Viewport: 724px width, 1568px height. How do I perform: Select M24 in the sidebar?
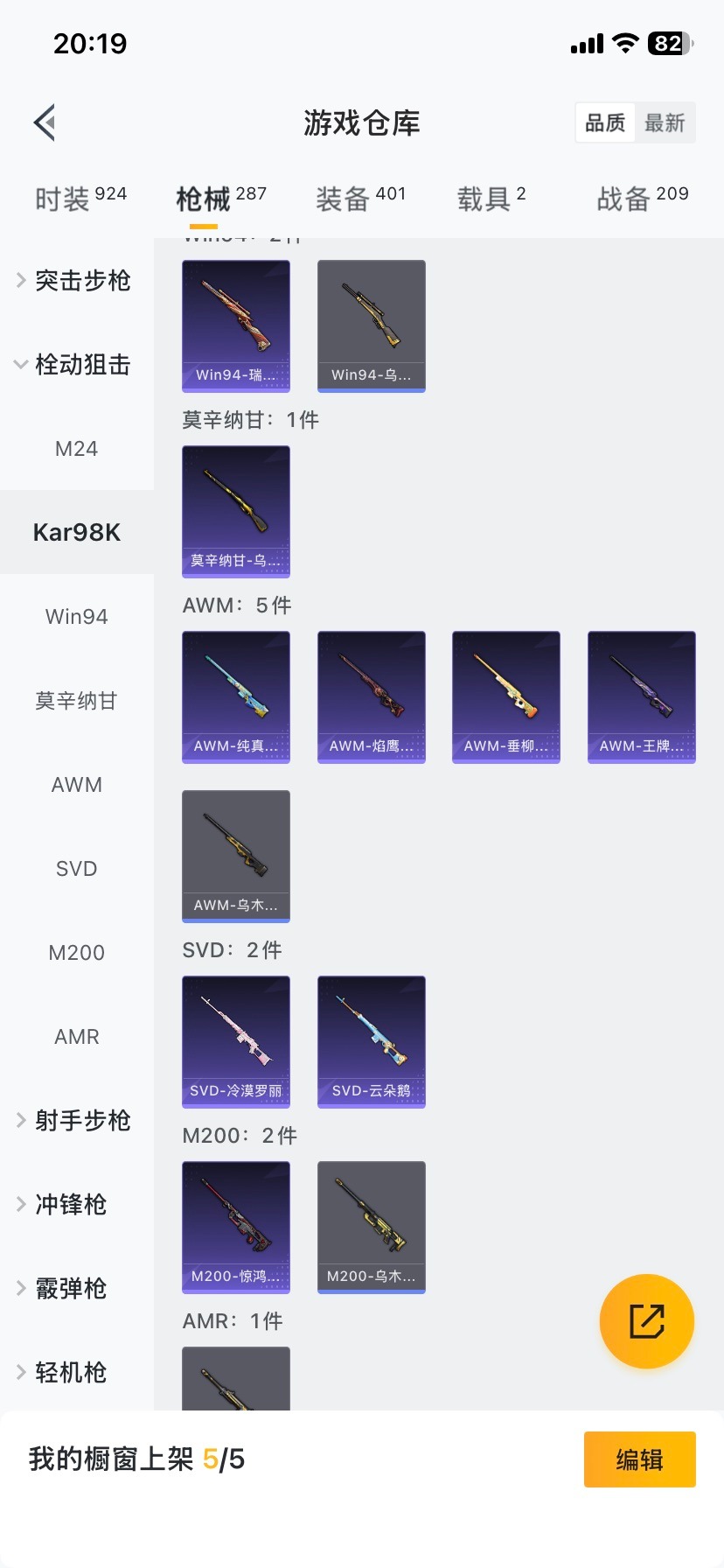(x=76, y=449)
